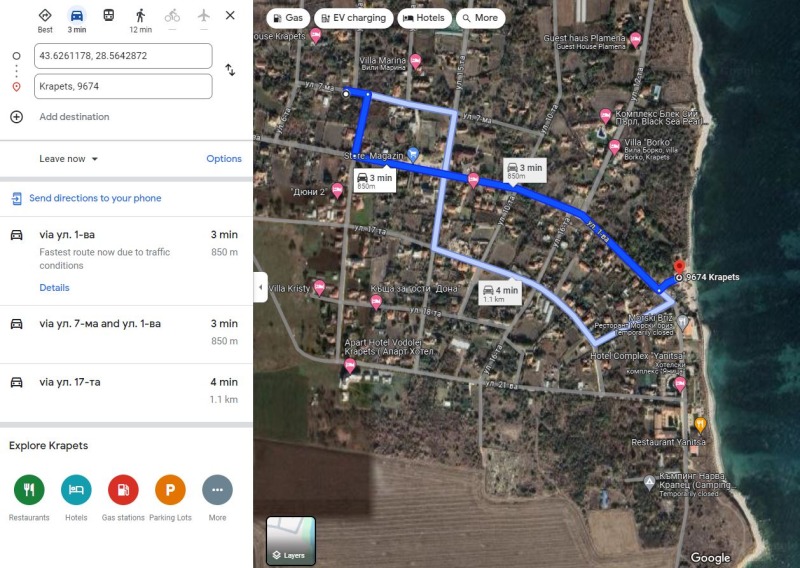Open Details for the ул. 1-ва route

[54, 288]
